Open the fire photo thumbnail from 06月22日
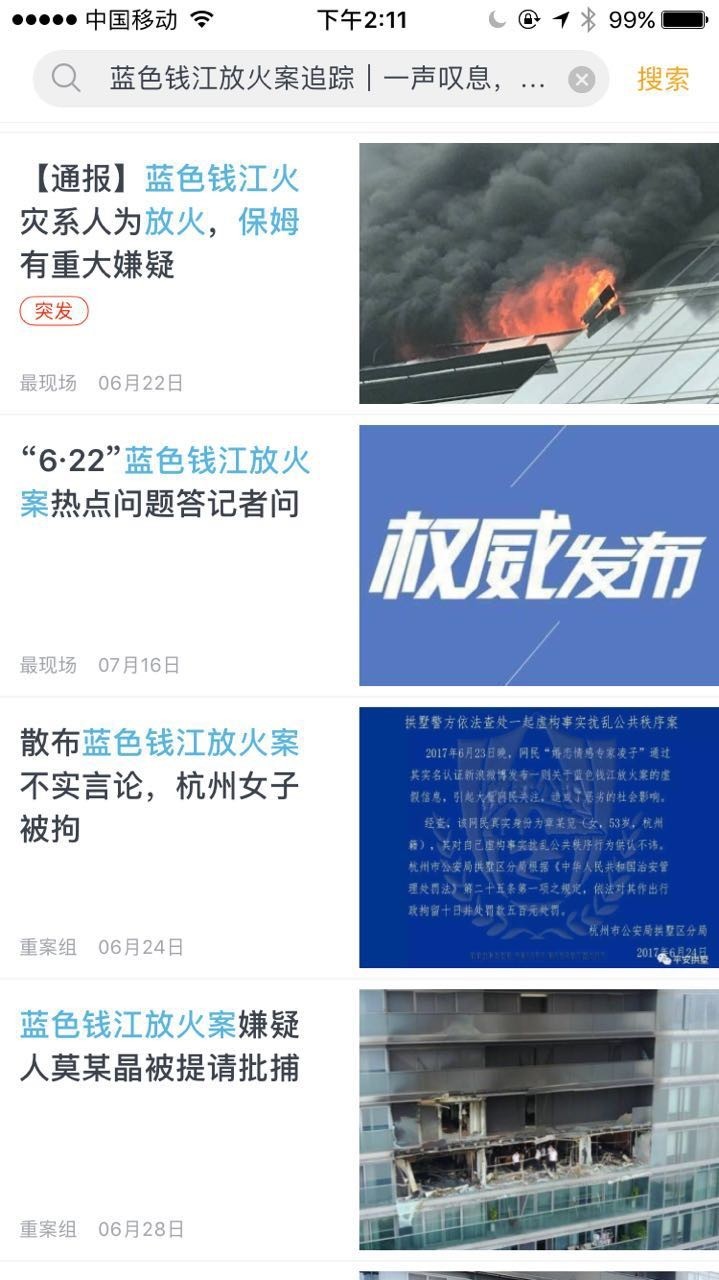Viewport: 719px width, 1280px height. (x=539, y=273)
